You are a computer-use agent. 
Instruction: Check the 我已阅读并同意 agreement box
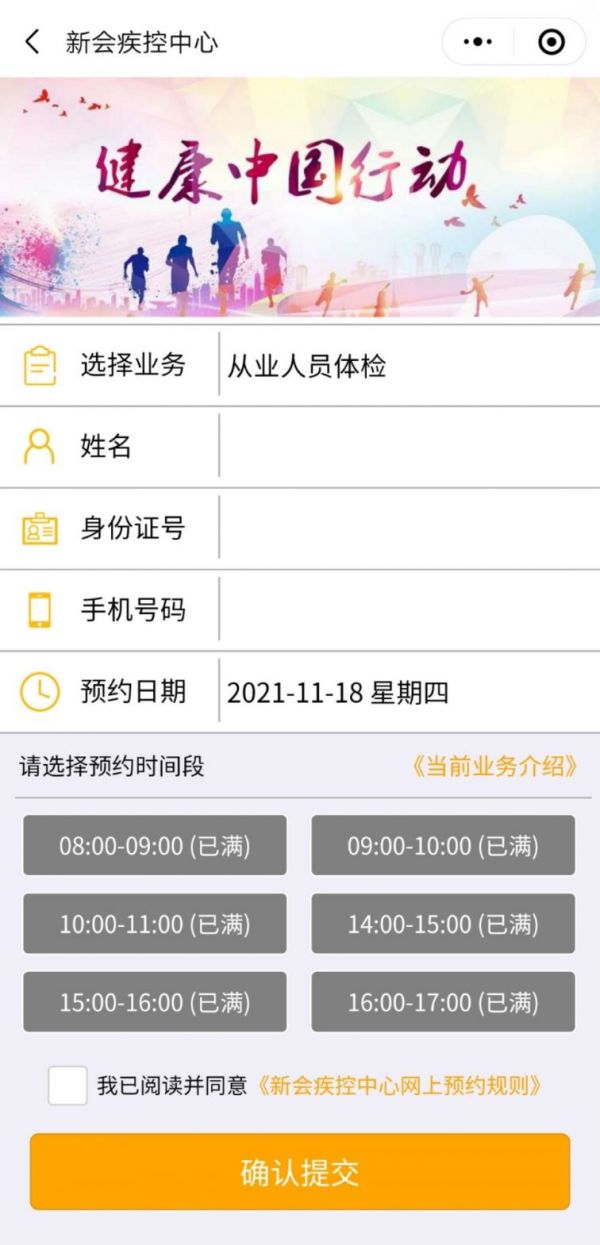(x=68, y=1086)
